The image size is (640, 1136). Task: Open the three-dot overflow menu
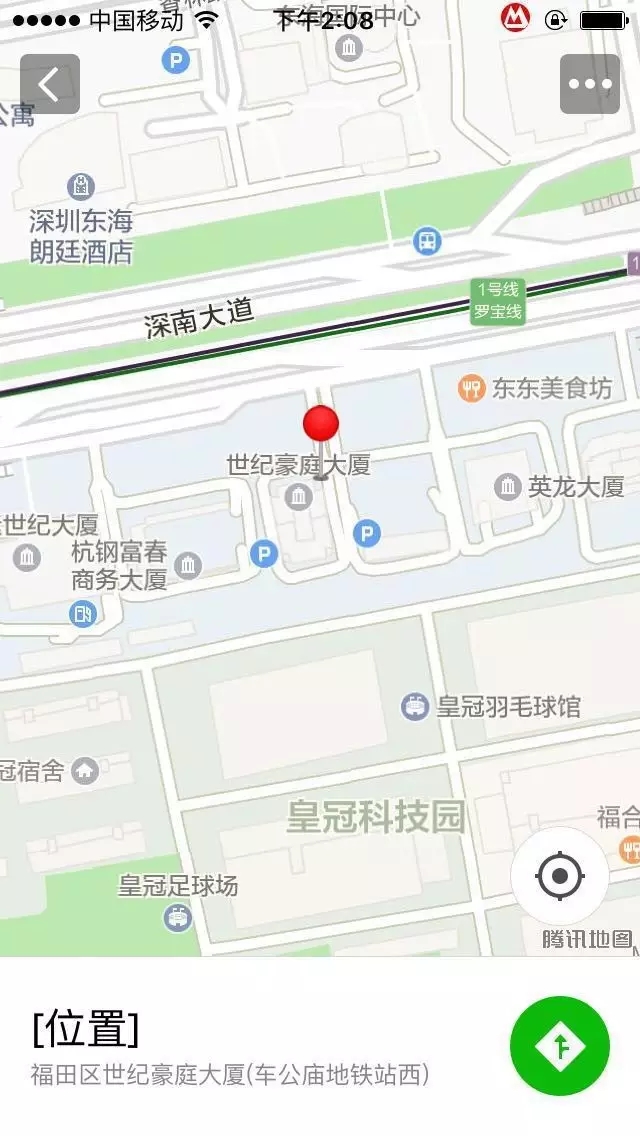[589, 84]
